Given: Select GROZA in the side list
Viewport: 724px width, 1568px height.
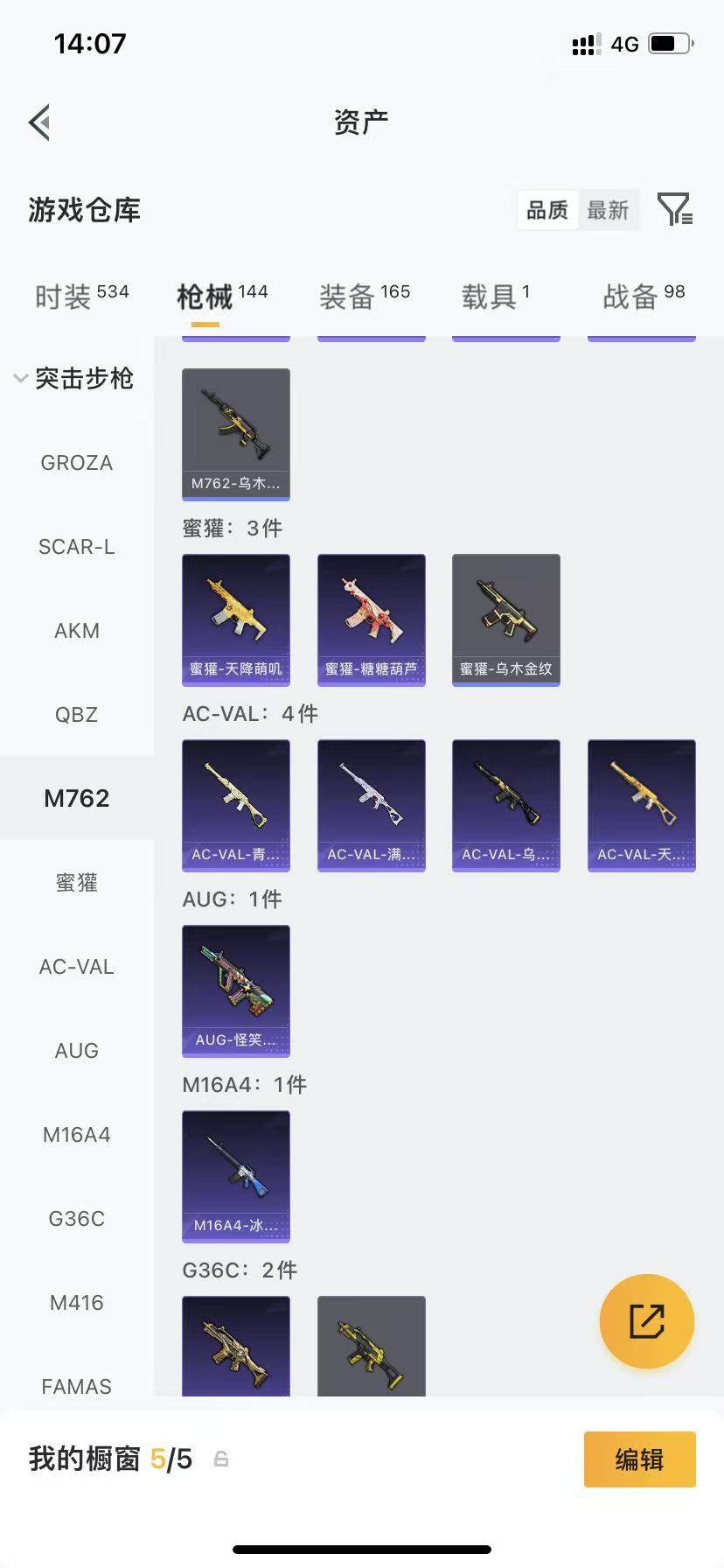Looking at the screenshot, I should click(77, 463).
